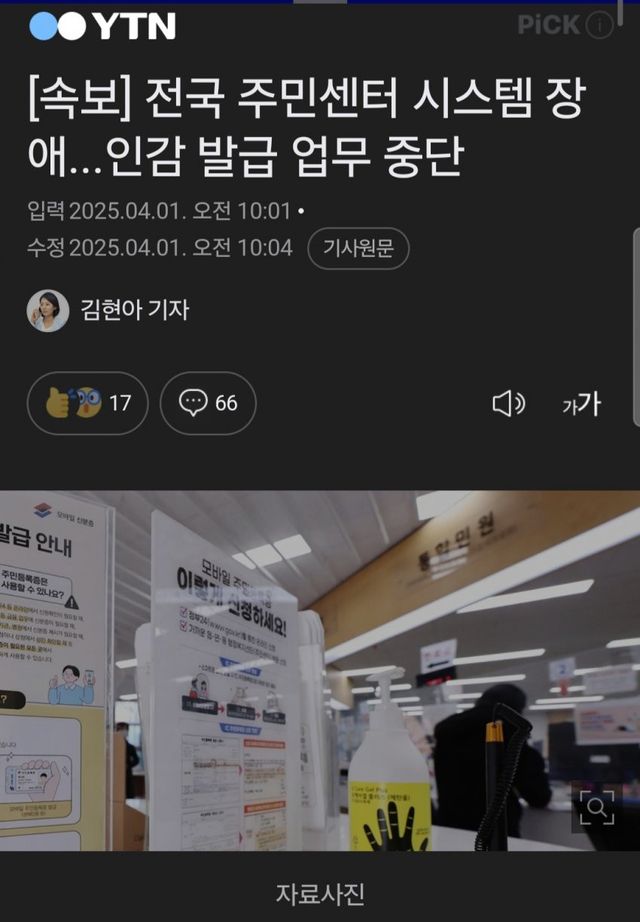
Task: Change the article font size
Action: (x=581, y=403)
